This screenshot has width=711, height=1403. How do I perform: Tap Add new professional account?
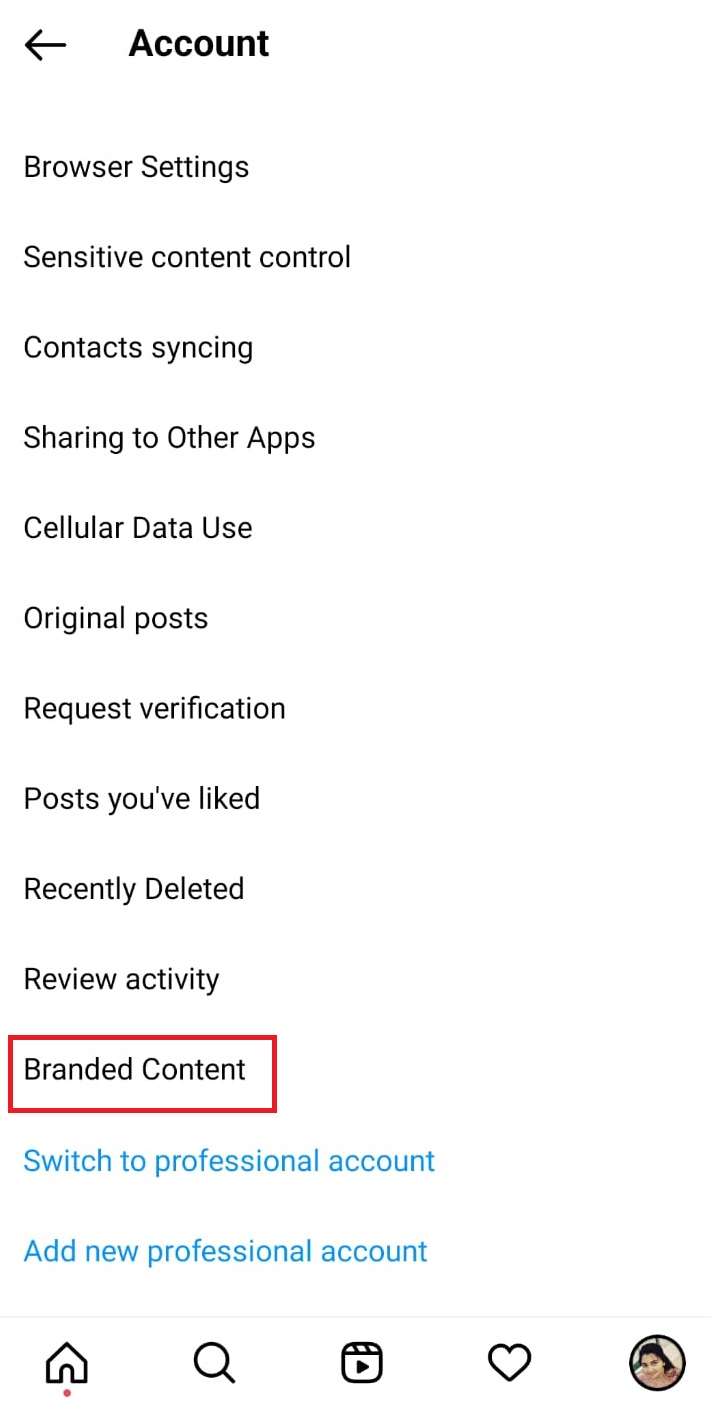coord(225,1250)
